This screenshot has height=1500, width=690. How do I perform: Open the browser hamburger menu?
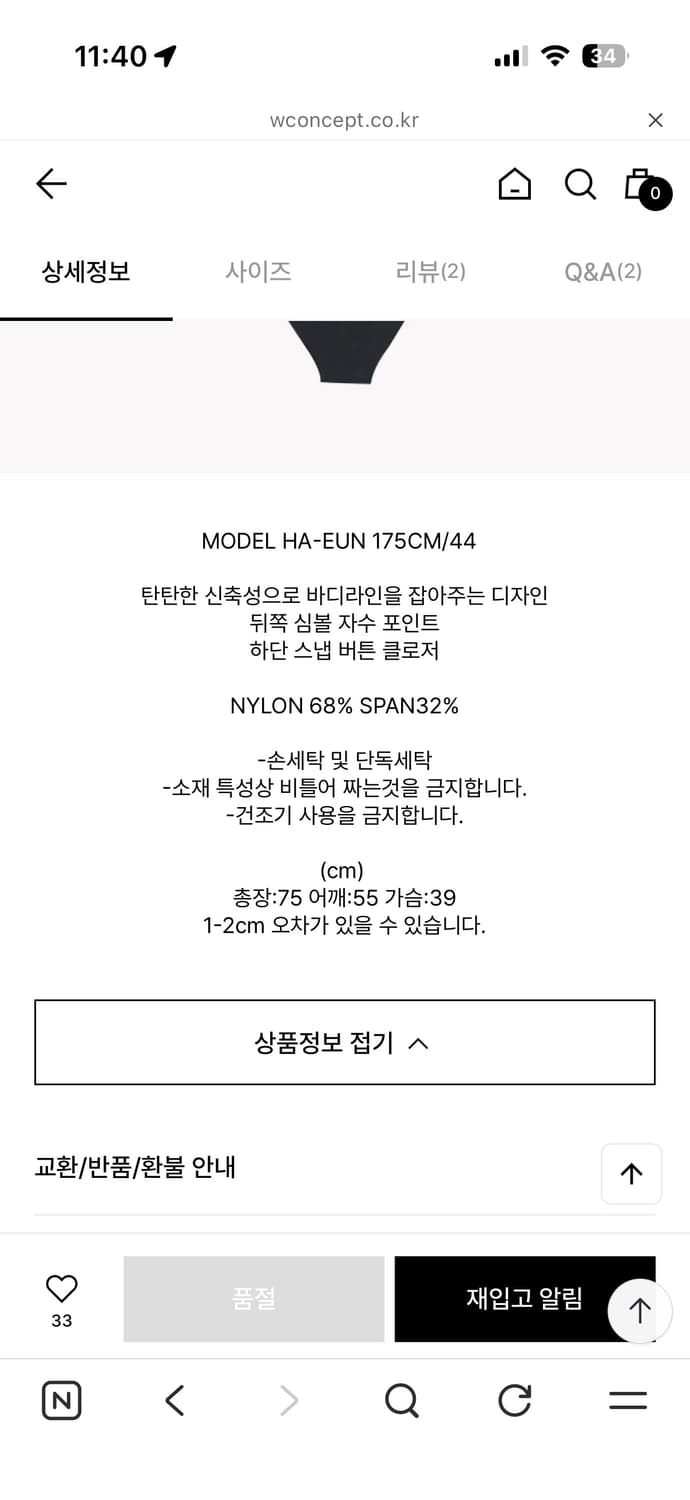tap(628, 1401)
